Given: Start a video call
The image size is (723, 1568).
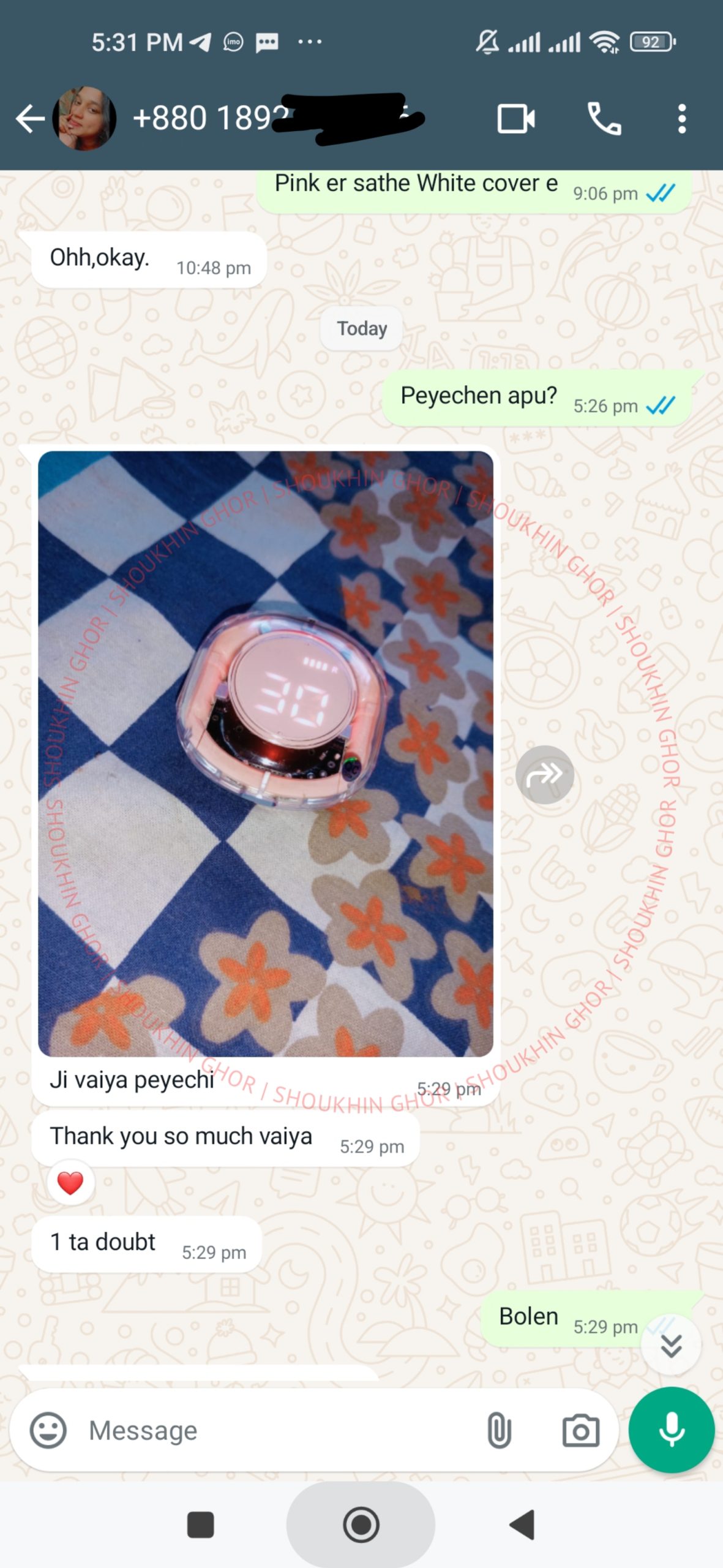Looking at the screenshot, I should click(x=515, y=118).
